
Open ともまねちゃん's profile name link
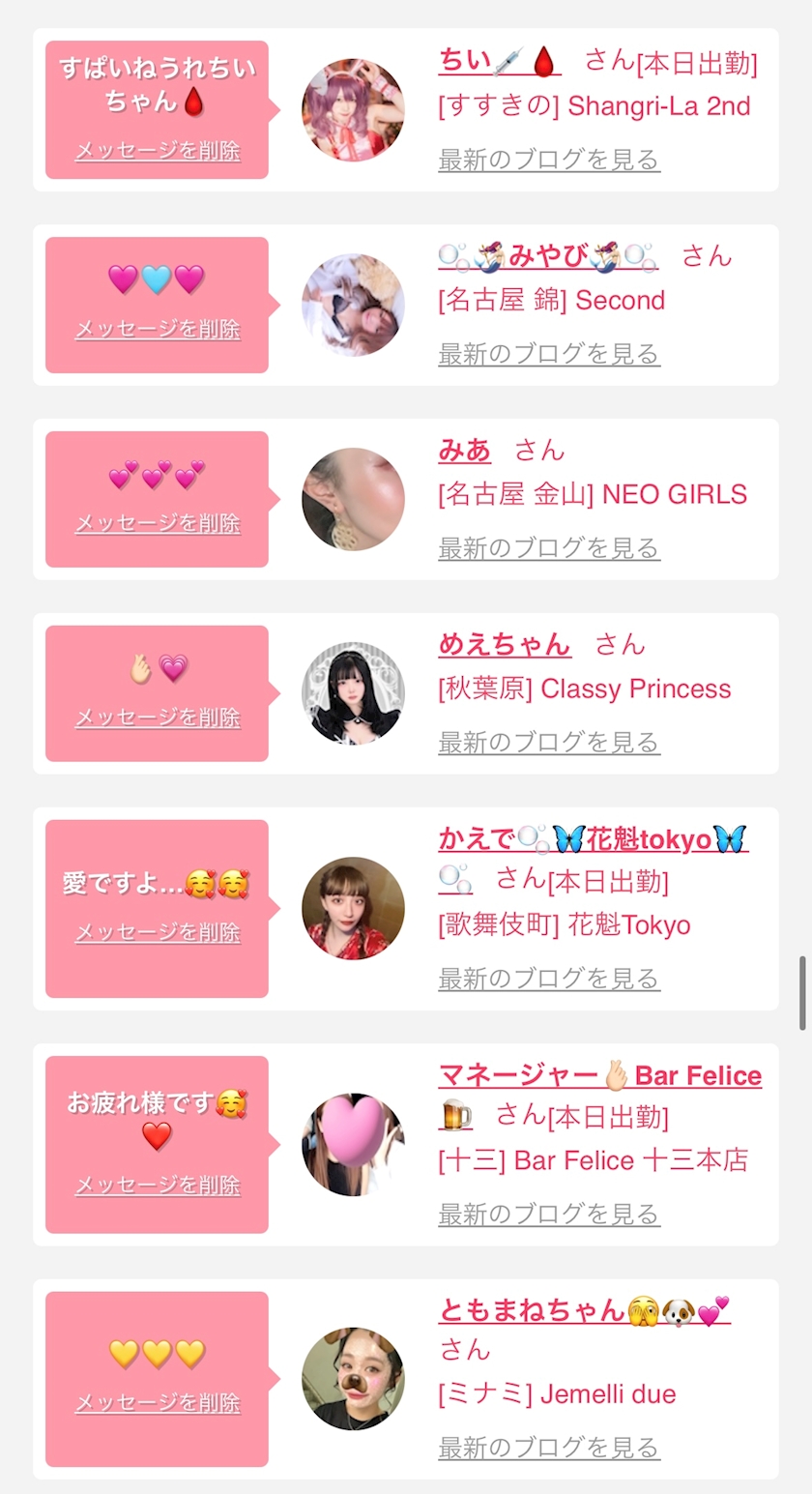pos(584,1310)
